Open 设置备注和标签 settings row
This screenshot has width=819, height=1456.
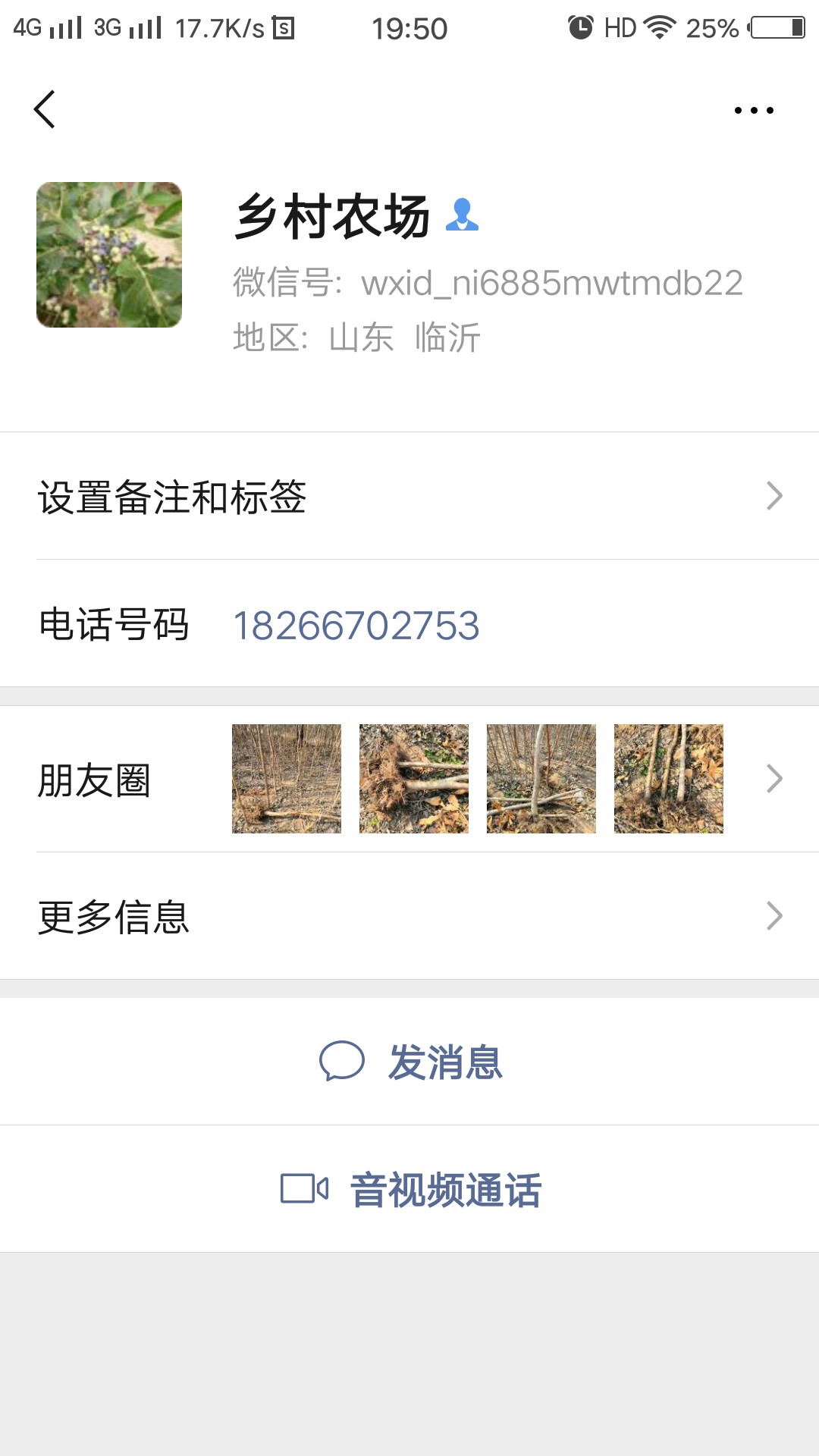(x=409, y=497)
